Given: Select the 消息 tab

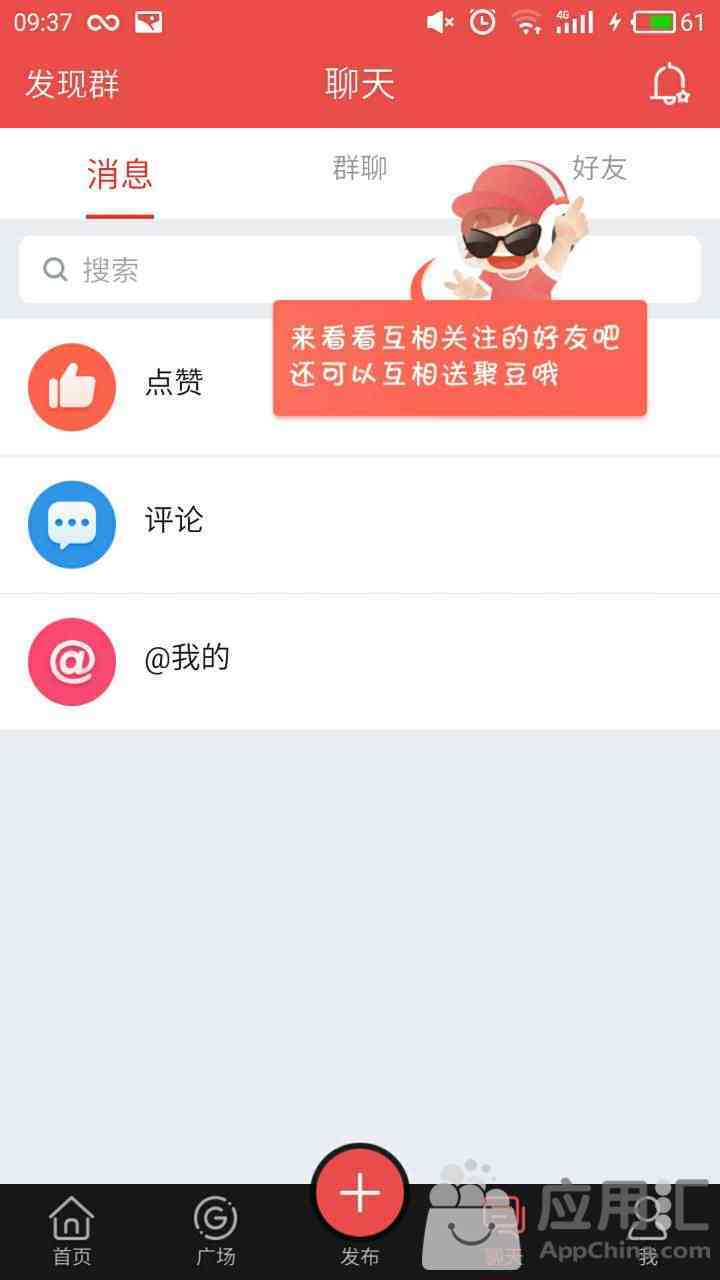Looking at the screenshot, I should click(120, 174).
